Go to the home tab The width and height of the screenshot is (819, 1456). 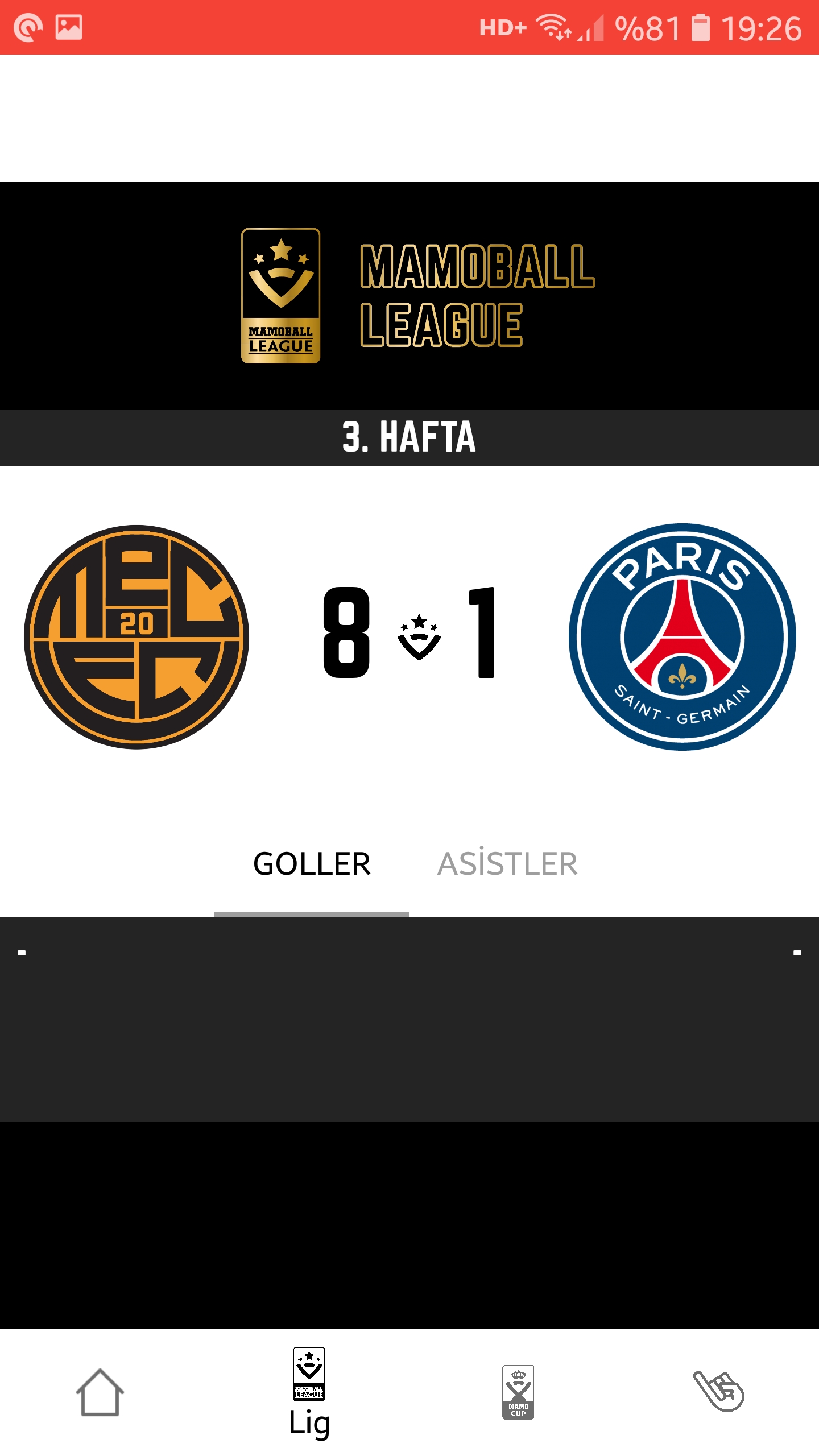pyautogui.click(x=100, y=1392)
